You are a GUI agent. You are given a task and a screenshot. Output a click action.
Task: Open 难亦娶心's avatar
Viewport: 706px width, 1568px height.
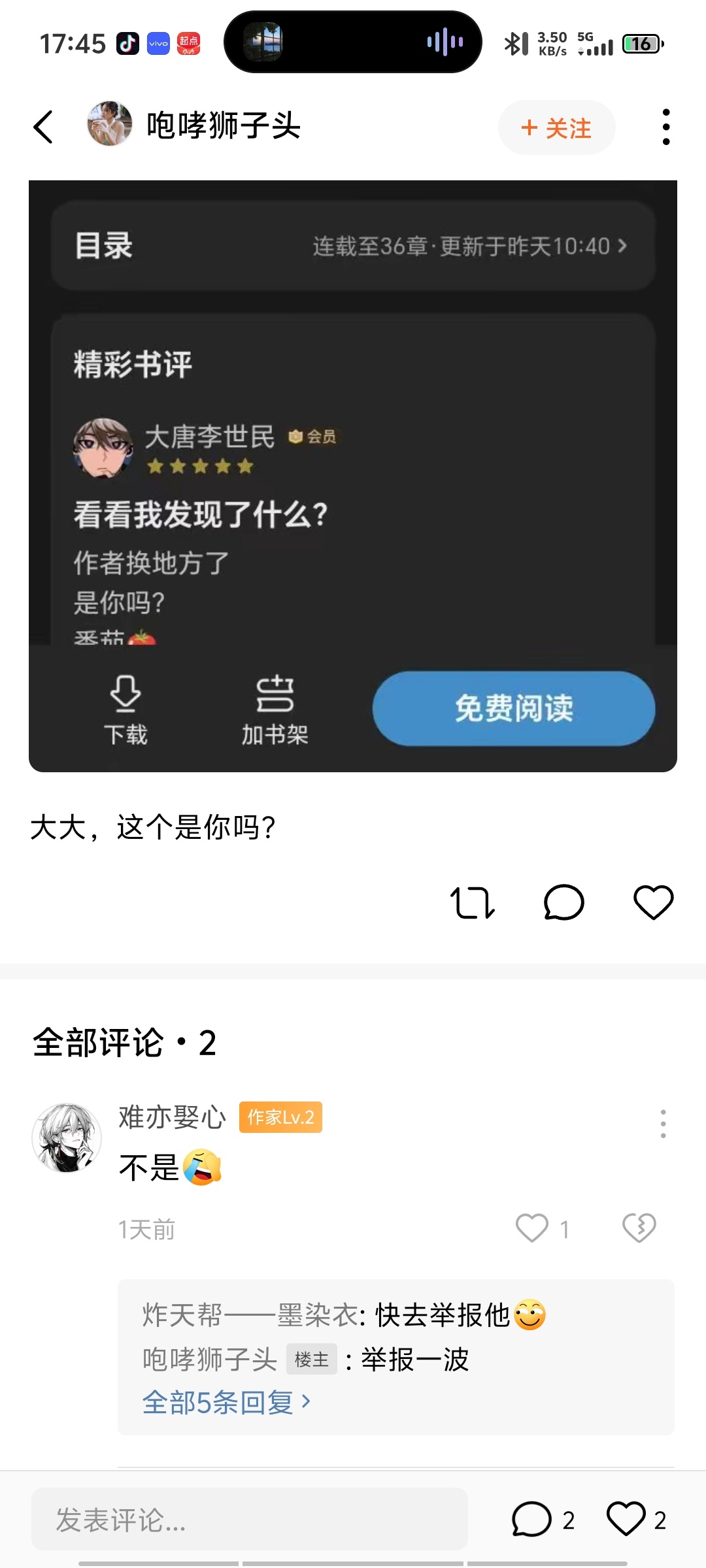pos(67,1138)
